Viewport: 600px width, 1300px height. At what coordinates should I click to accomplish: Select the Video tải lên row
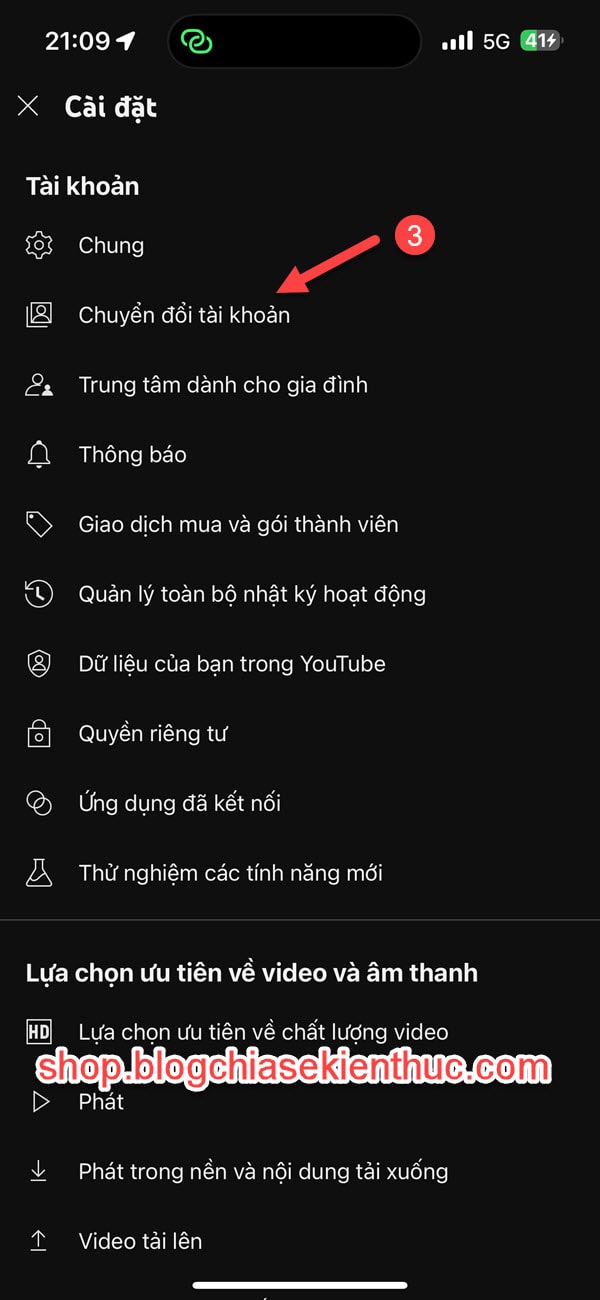(300, 1241)
